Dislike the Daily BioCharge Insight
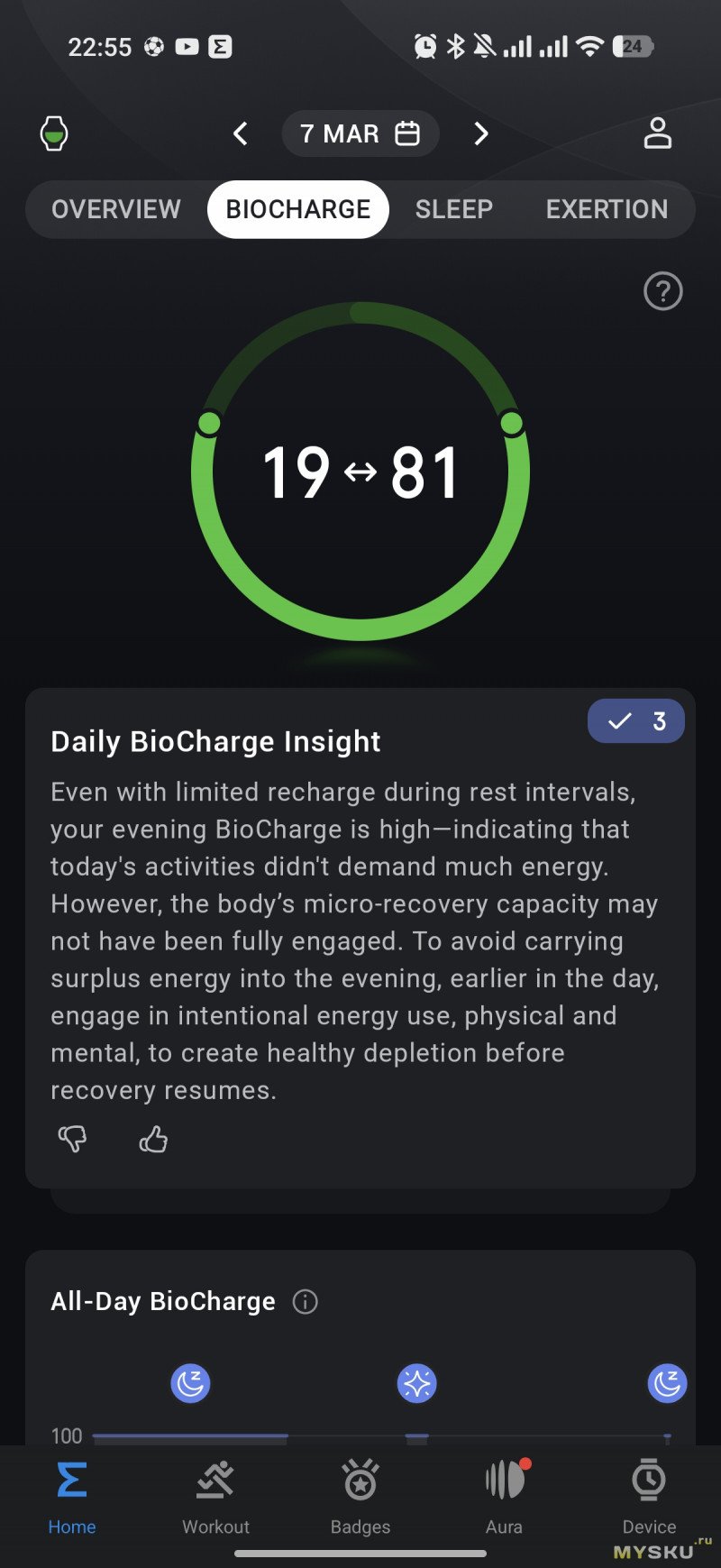The height and width of the screenshot is (1568, 721). [x=72, y=1140]
